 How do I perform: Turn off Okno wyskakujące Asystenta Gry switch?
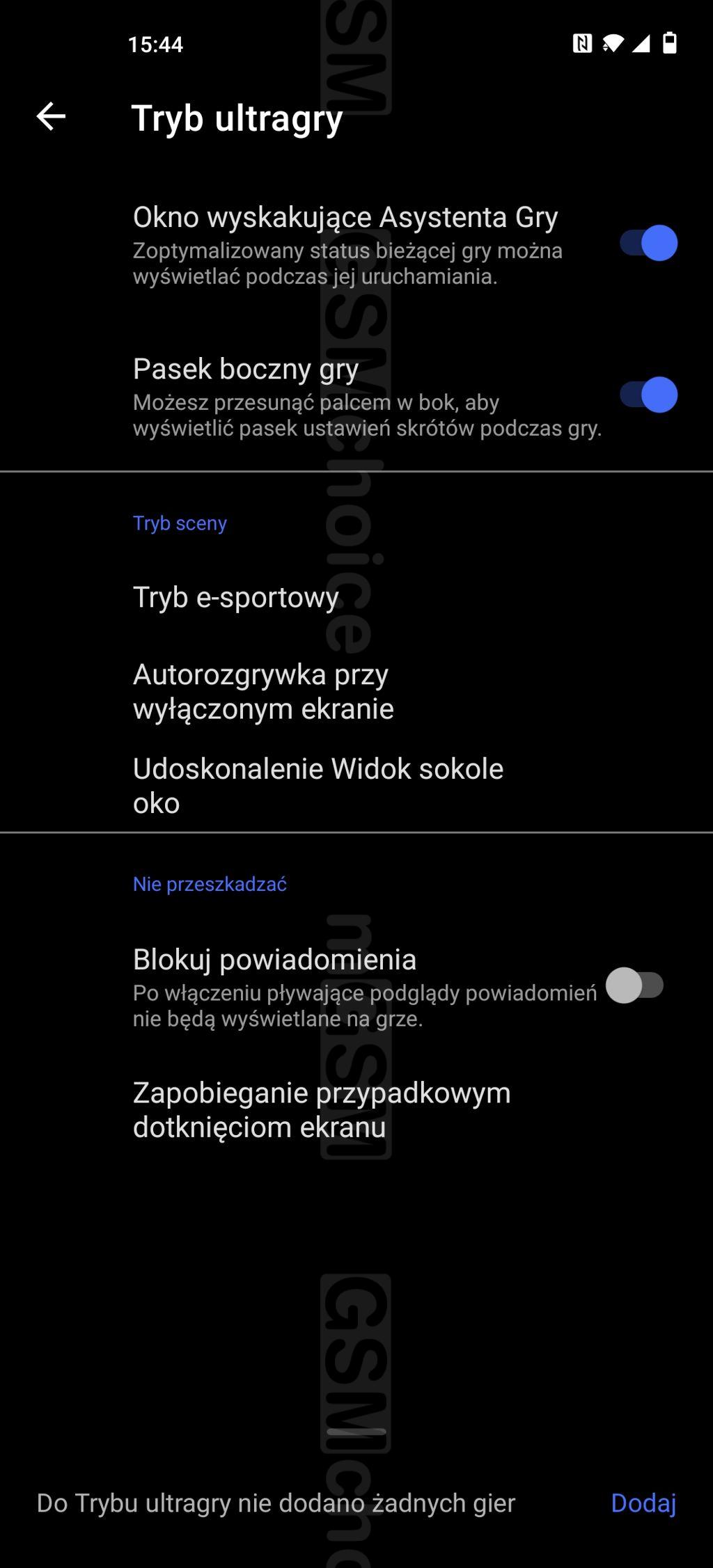pyautogui.click(x=648, y=243)
